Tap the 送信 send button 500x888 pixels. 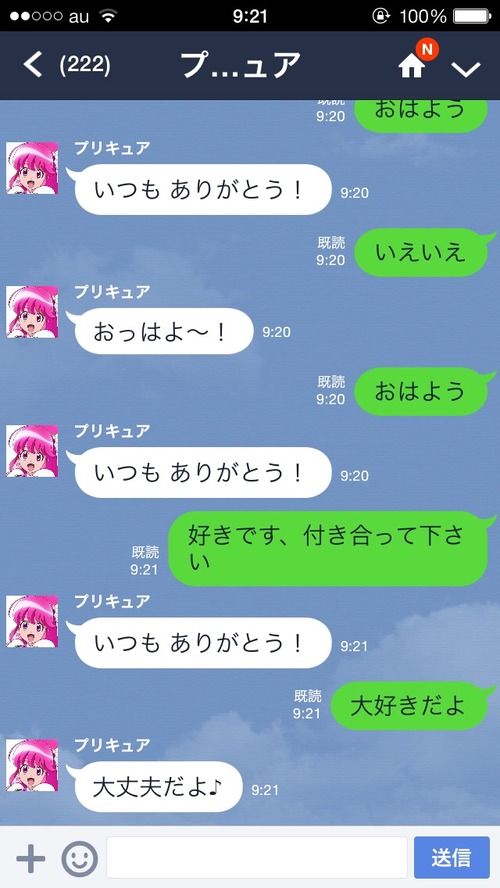tap(451, 857)
